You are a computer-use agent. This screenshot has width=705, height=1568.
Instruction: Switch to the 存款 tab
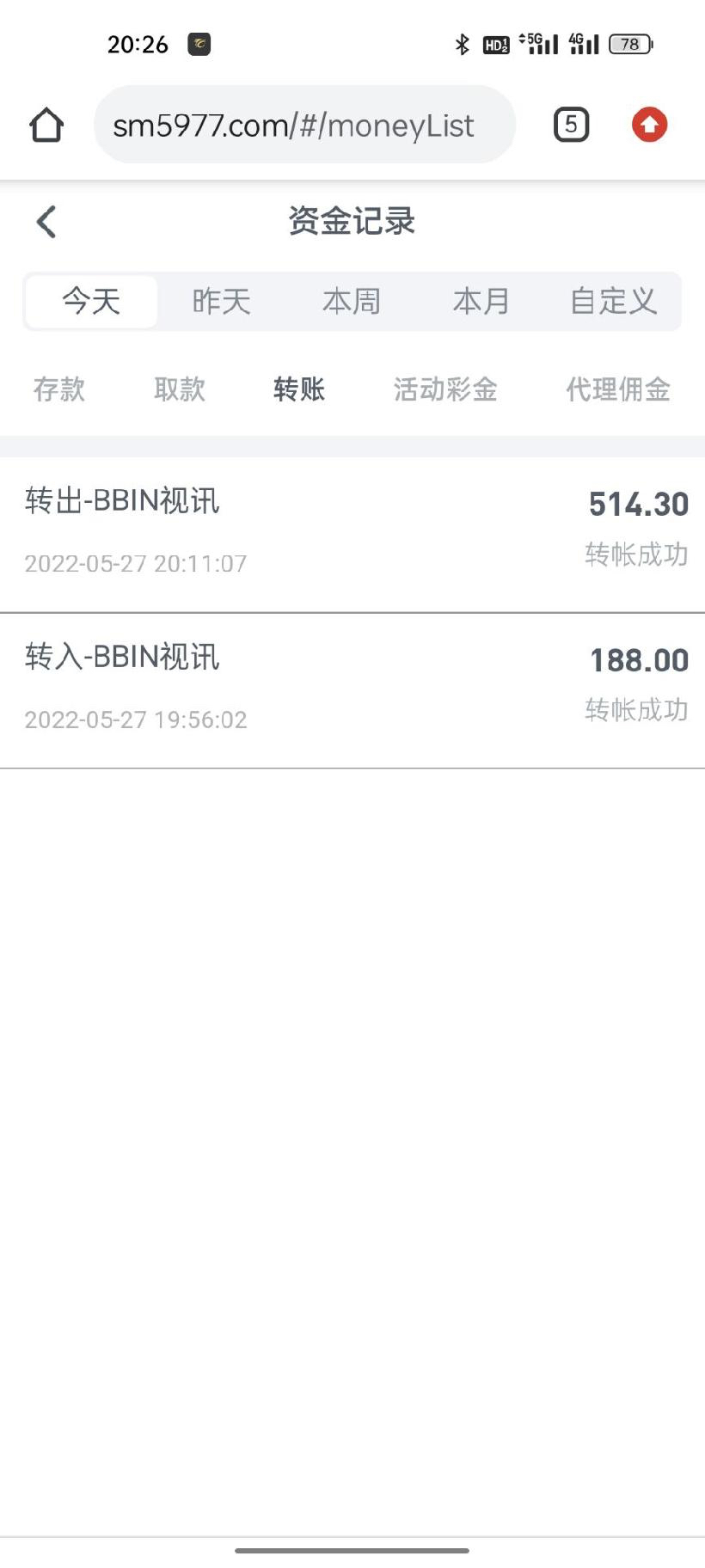tap(59, 389)
